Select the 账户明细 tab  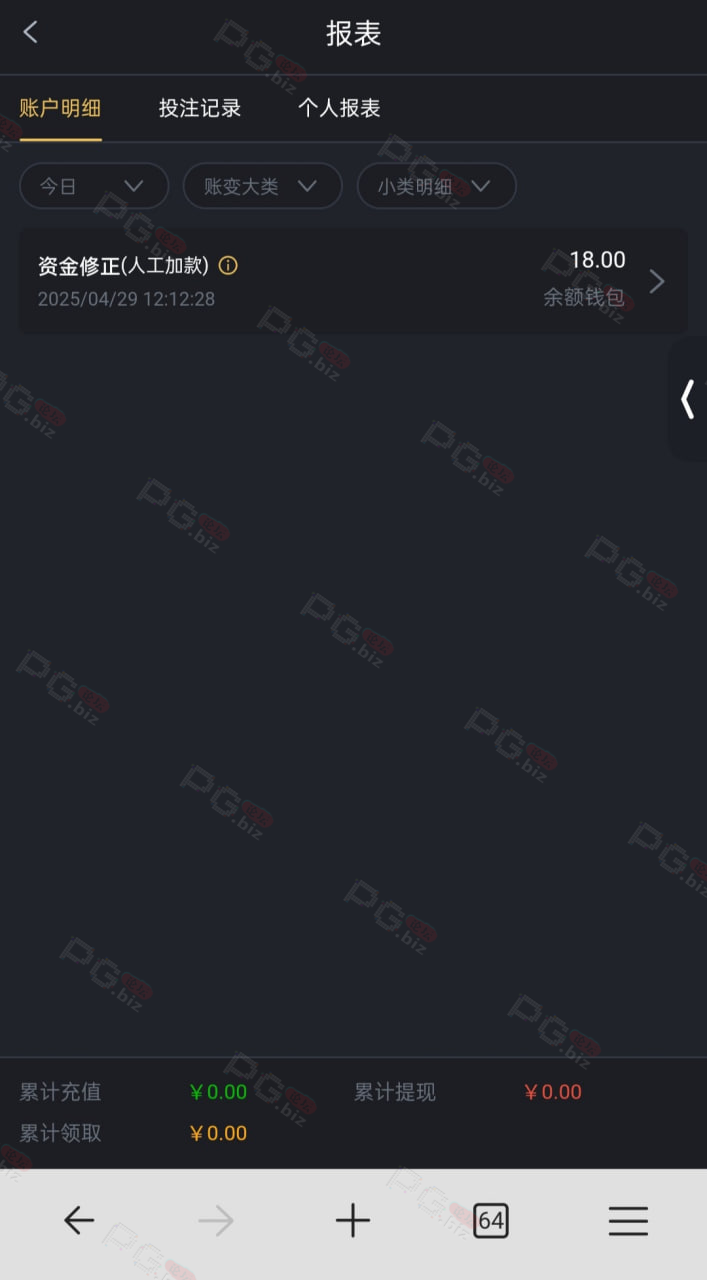pos(60,108)
